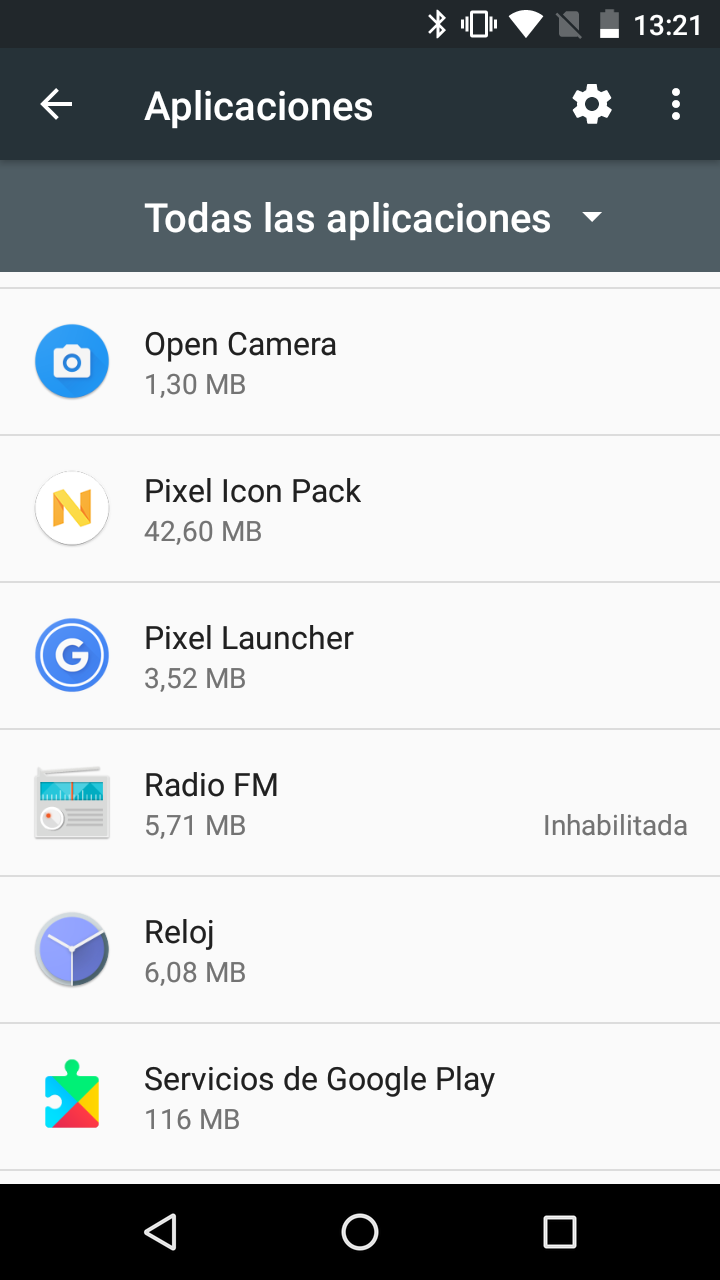Go back using the app bar arrow
The height and width of the screenshot is (1280, 720).
pyautogui.click(x=56, y=105)
